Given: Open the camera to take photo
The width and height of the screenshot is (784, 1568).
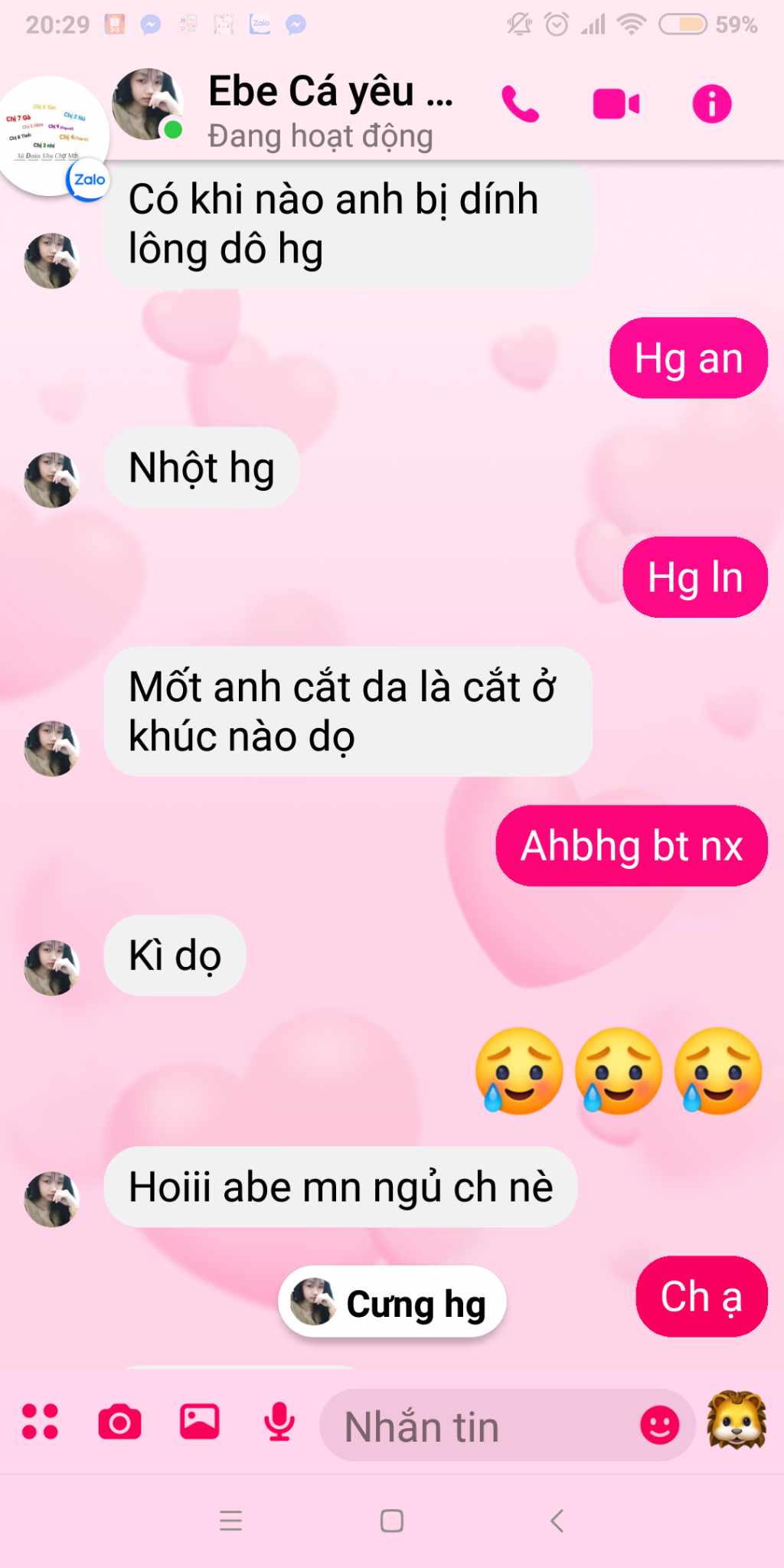Looking at the screenshot, I should 120,1423.
